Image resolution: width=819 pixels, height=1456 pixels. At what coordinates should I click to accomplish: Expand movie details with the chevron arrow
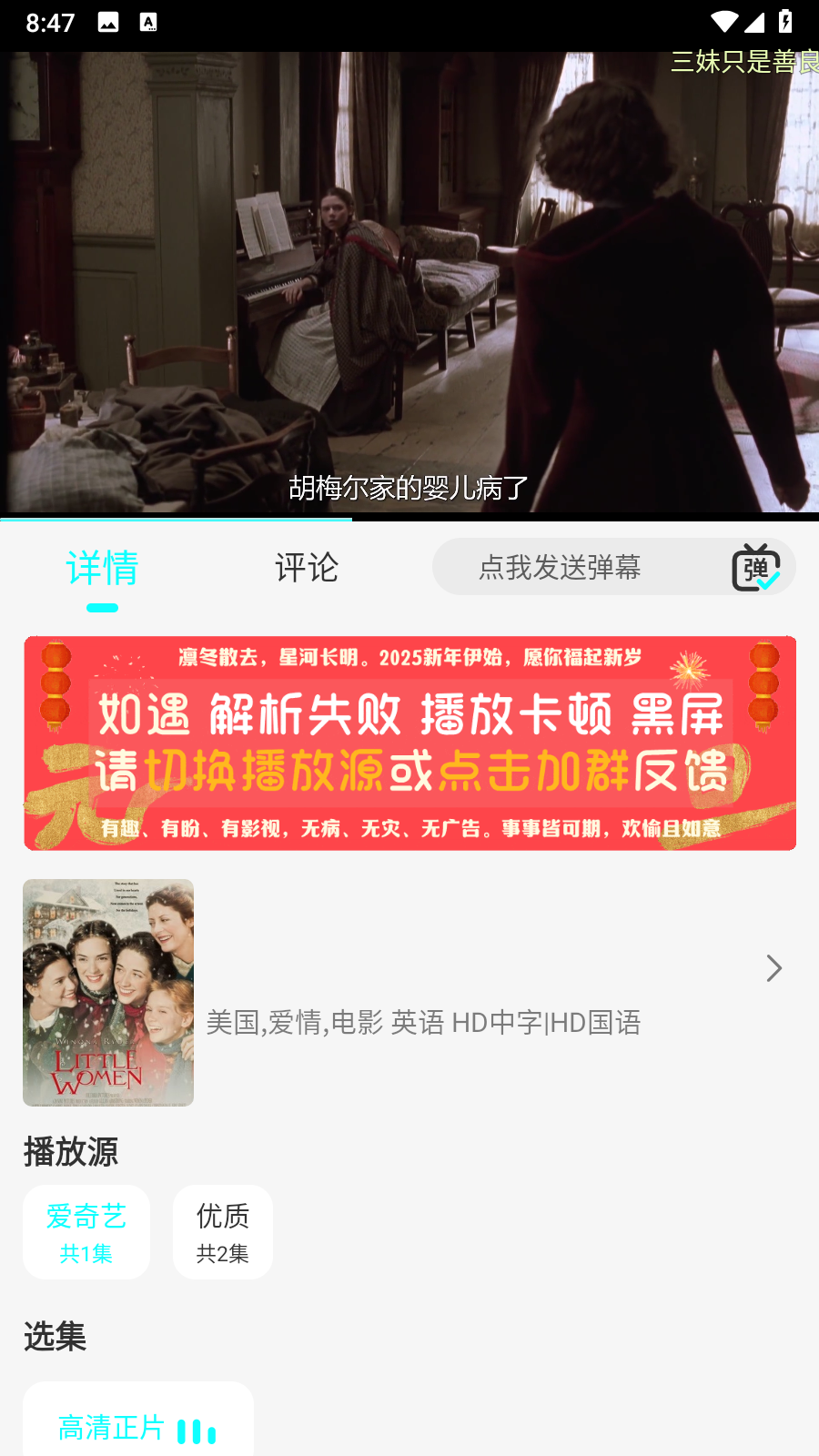[774, 968]
